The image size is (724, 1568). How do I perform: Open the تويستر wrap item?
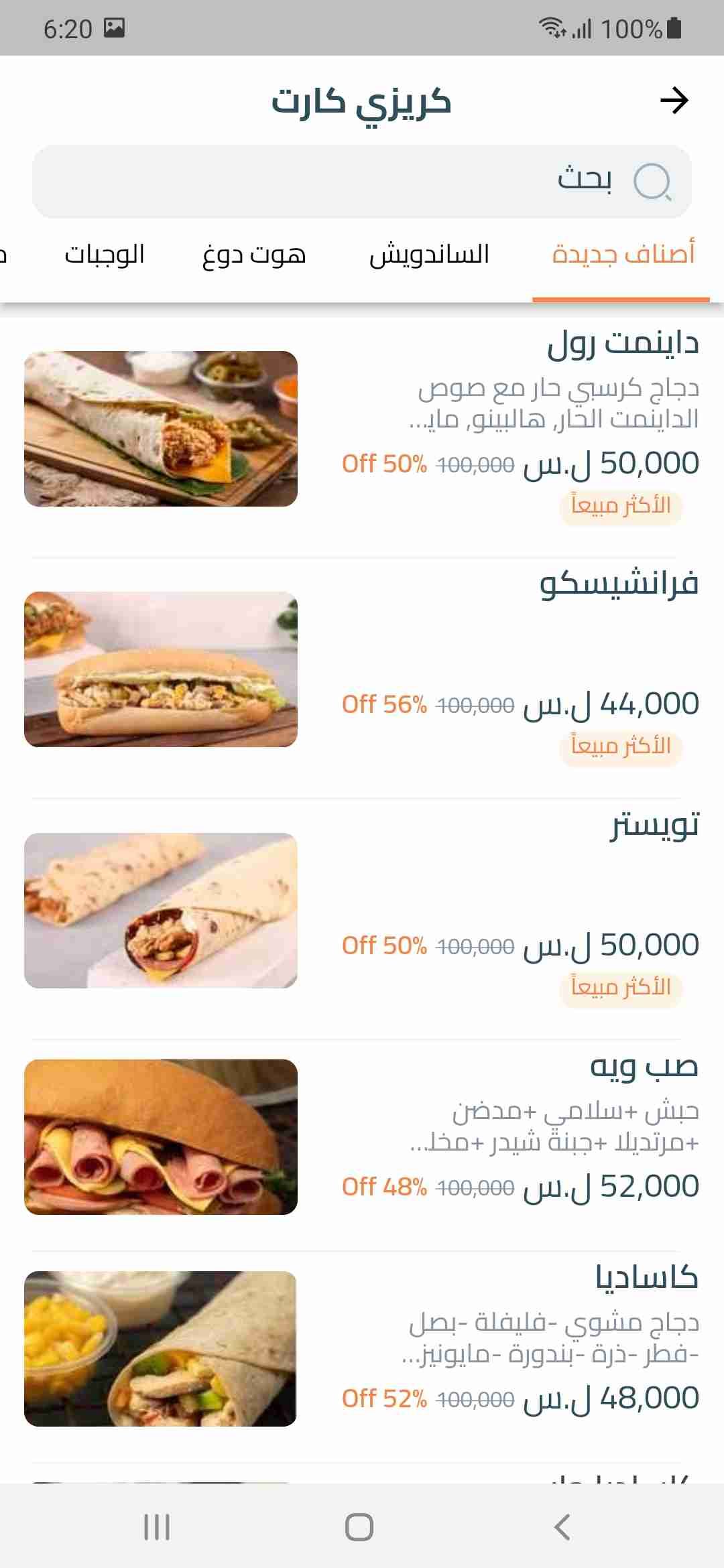coord(362,911)
